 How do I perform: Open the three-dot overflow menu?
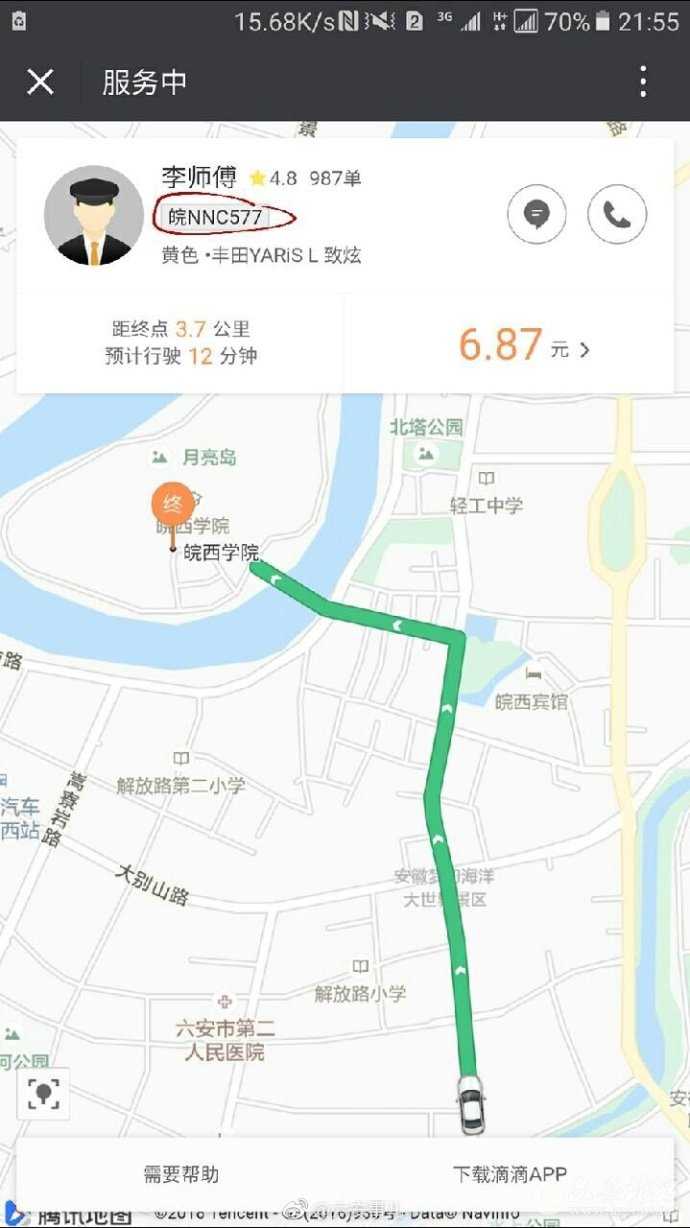(x=643, y=82)
